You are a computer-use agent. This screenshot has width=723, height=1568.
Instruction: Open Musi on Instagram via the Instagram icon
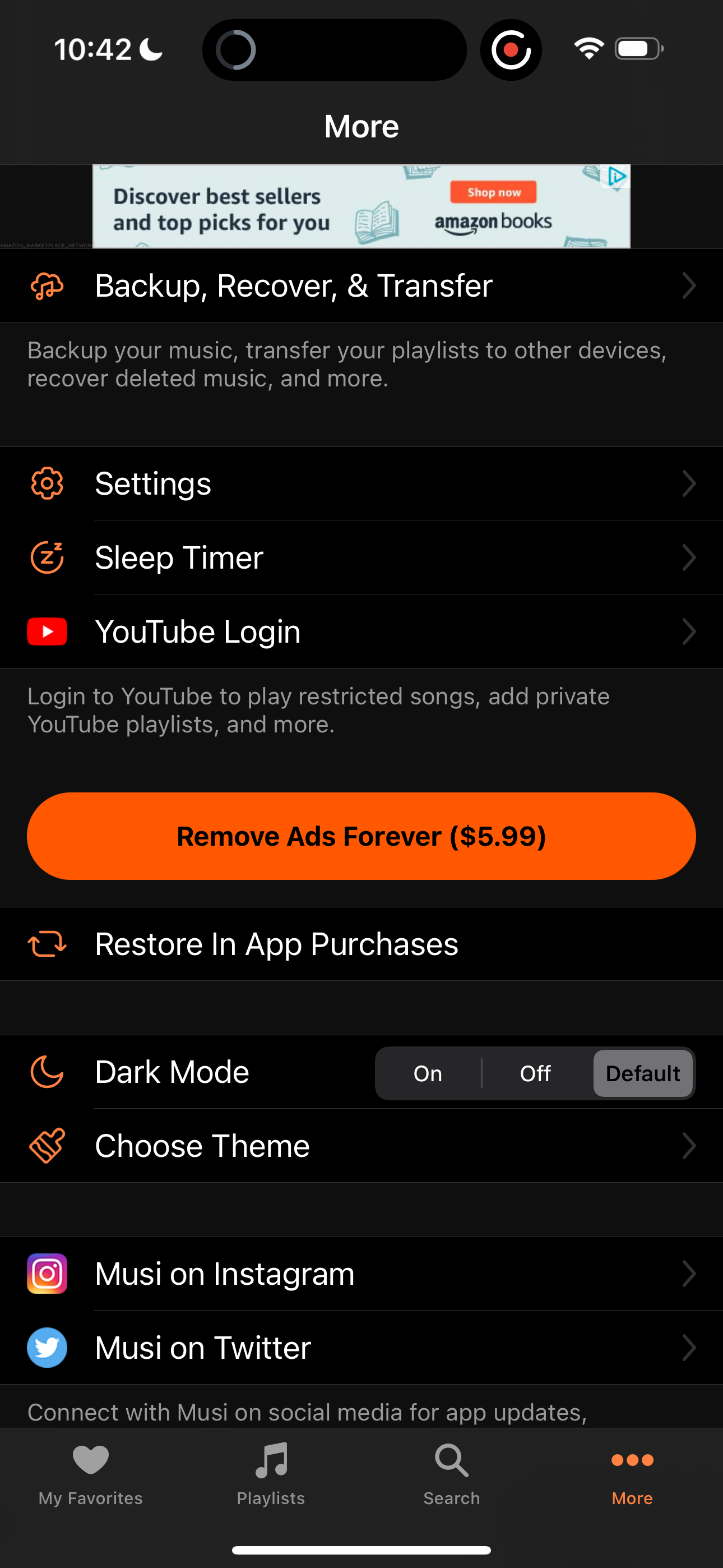pos(47,1273)
